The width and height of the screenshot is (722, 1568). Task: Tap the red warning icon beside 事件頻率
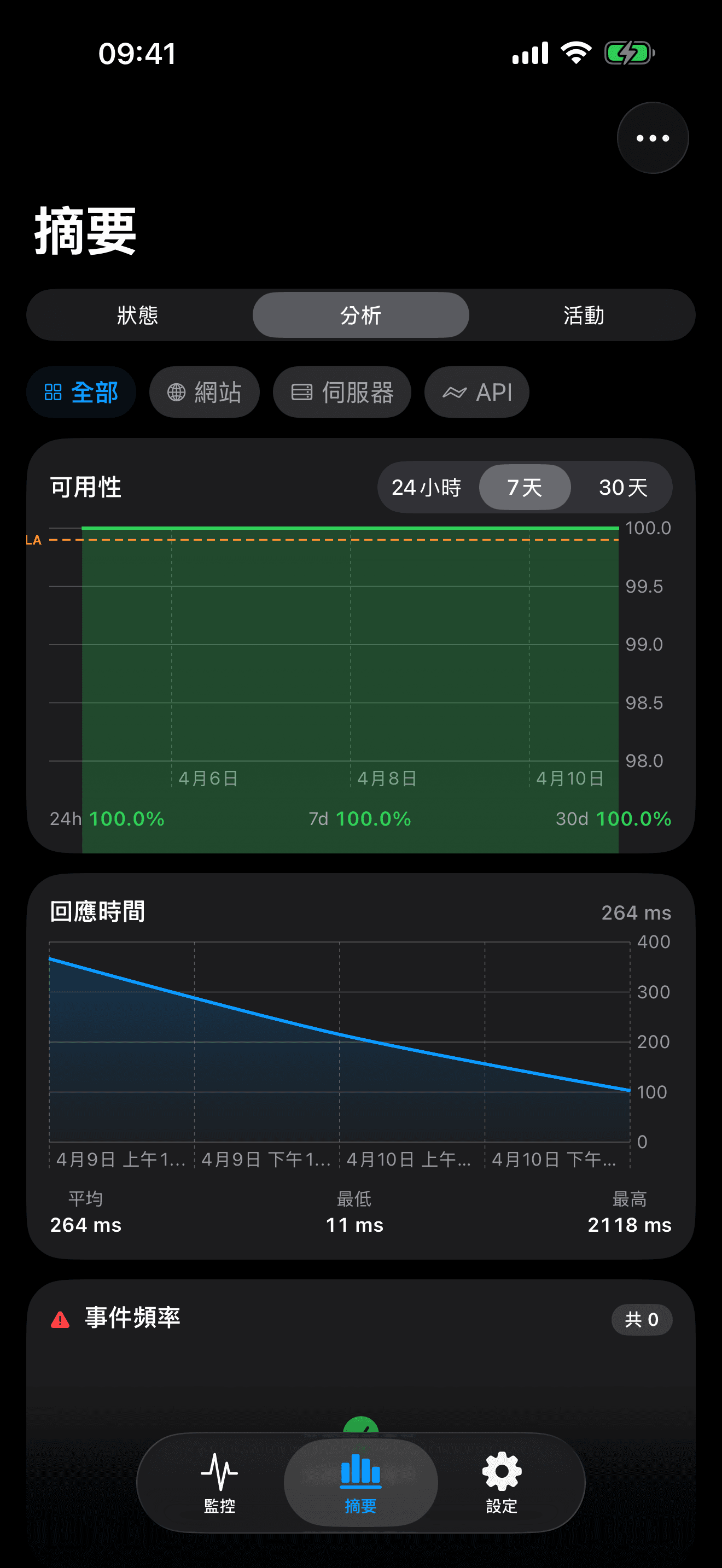[x=60, y=1319]
